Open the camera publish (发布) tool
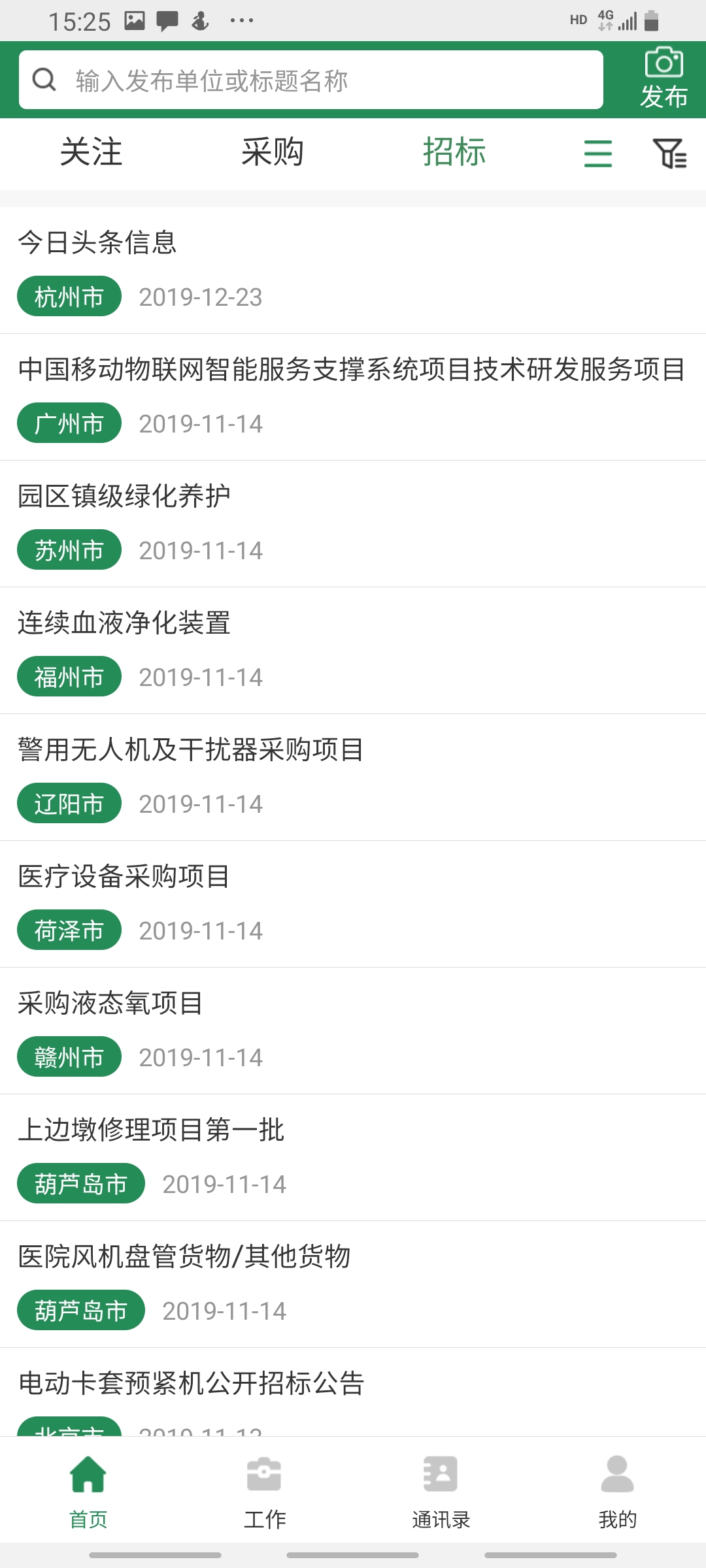706x1568 pixels. (663, 78)
